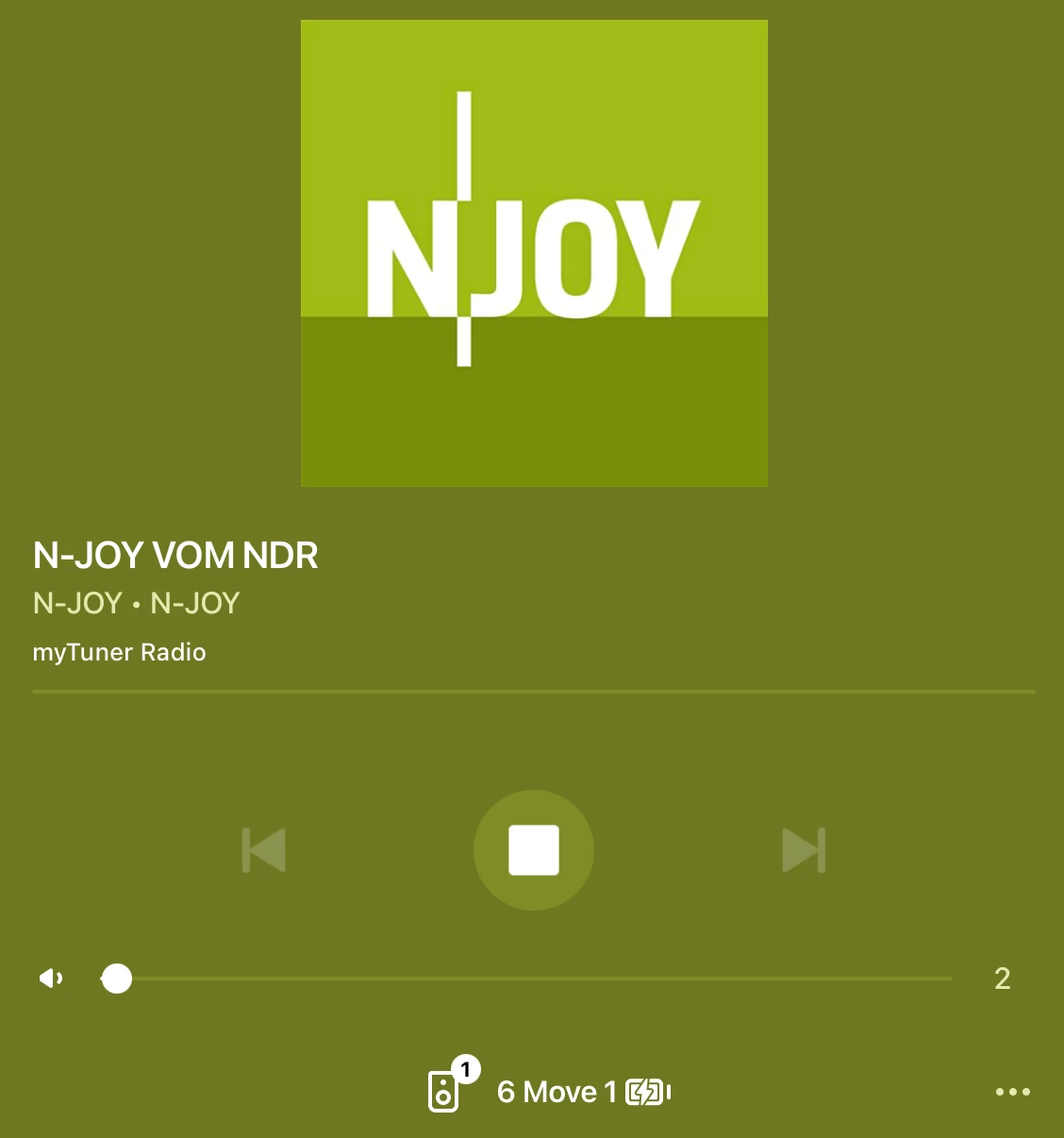Screen dimensions: 1064x1138
Task: Open the three-dot more options menu
Action: point(1012,1092)
